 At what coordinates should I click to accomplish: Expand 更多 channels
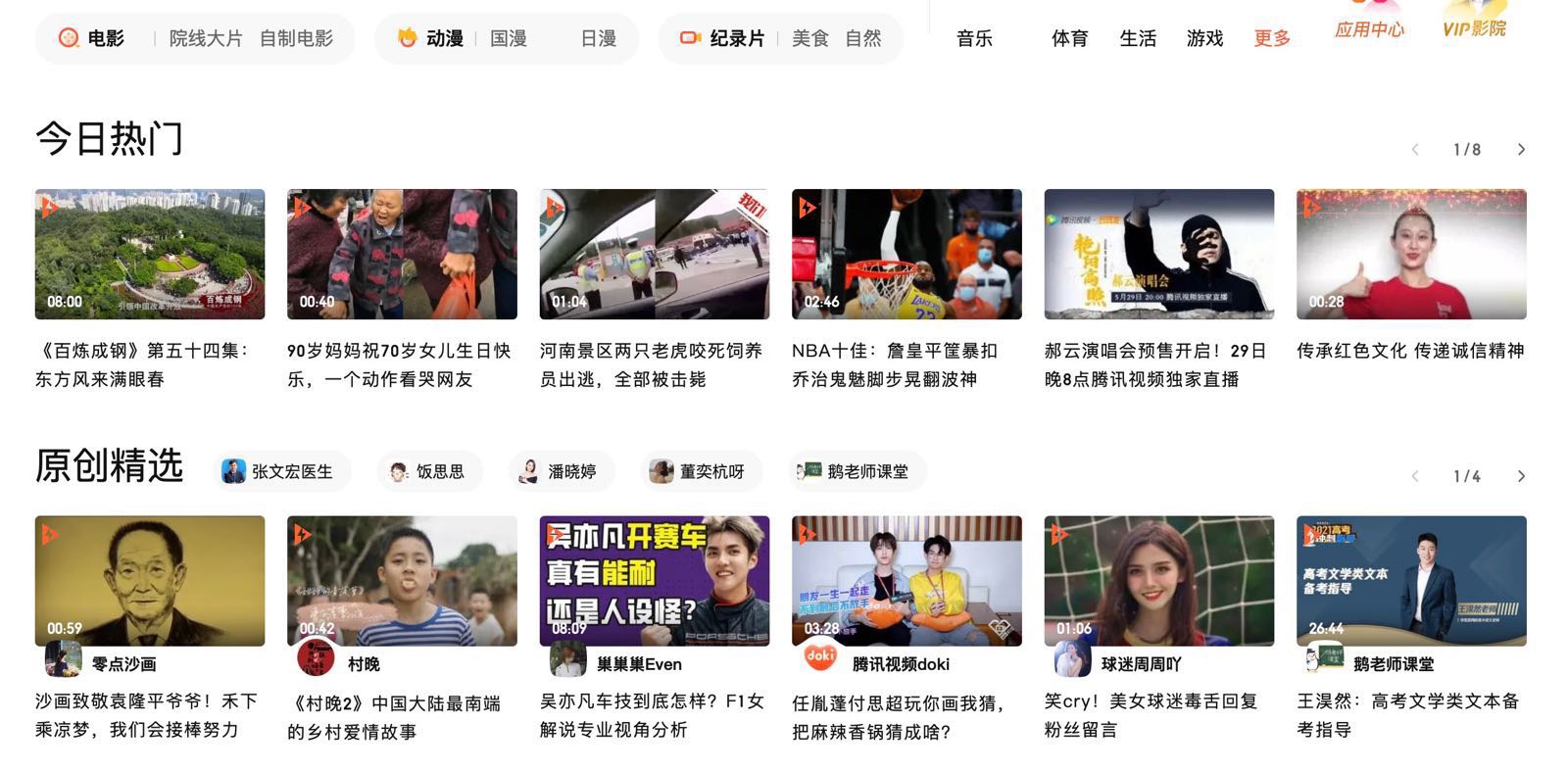(1272, 38)
